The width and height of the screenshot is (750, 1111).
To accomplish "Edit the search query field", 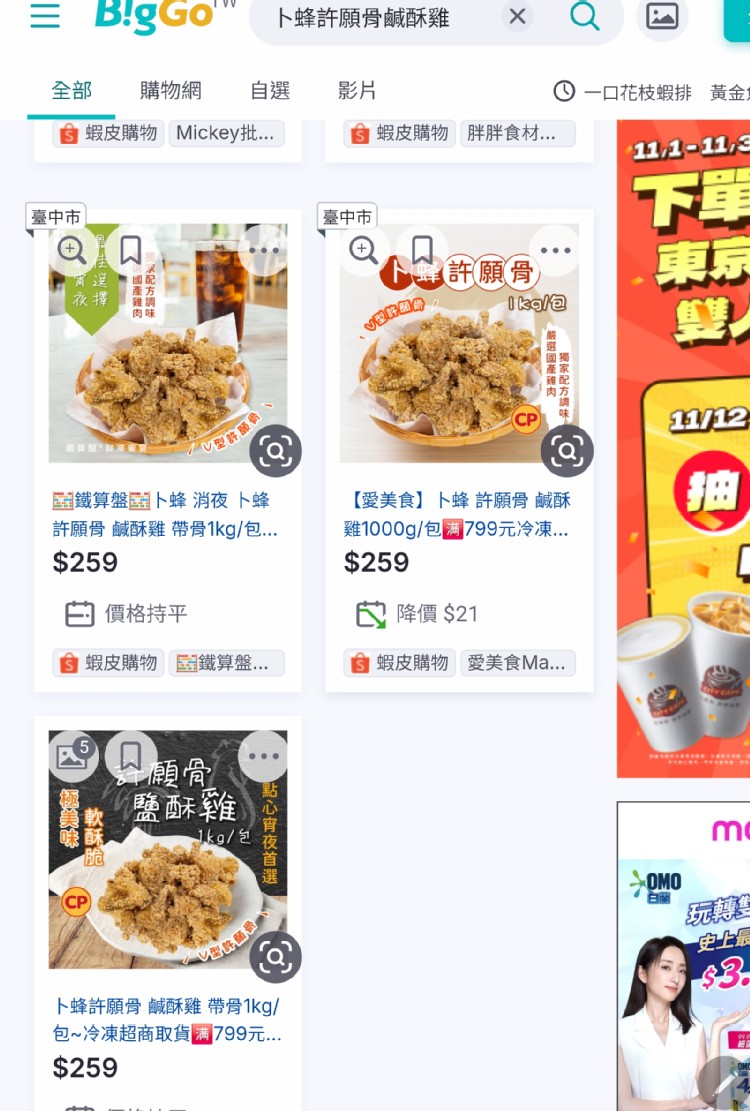I will click(x=380, y=17).
